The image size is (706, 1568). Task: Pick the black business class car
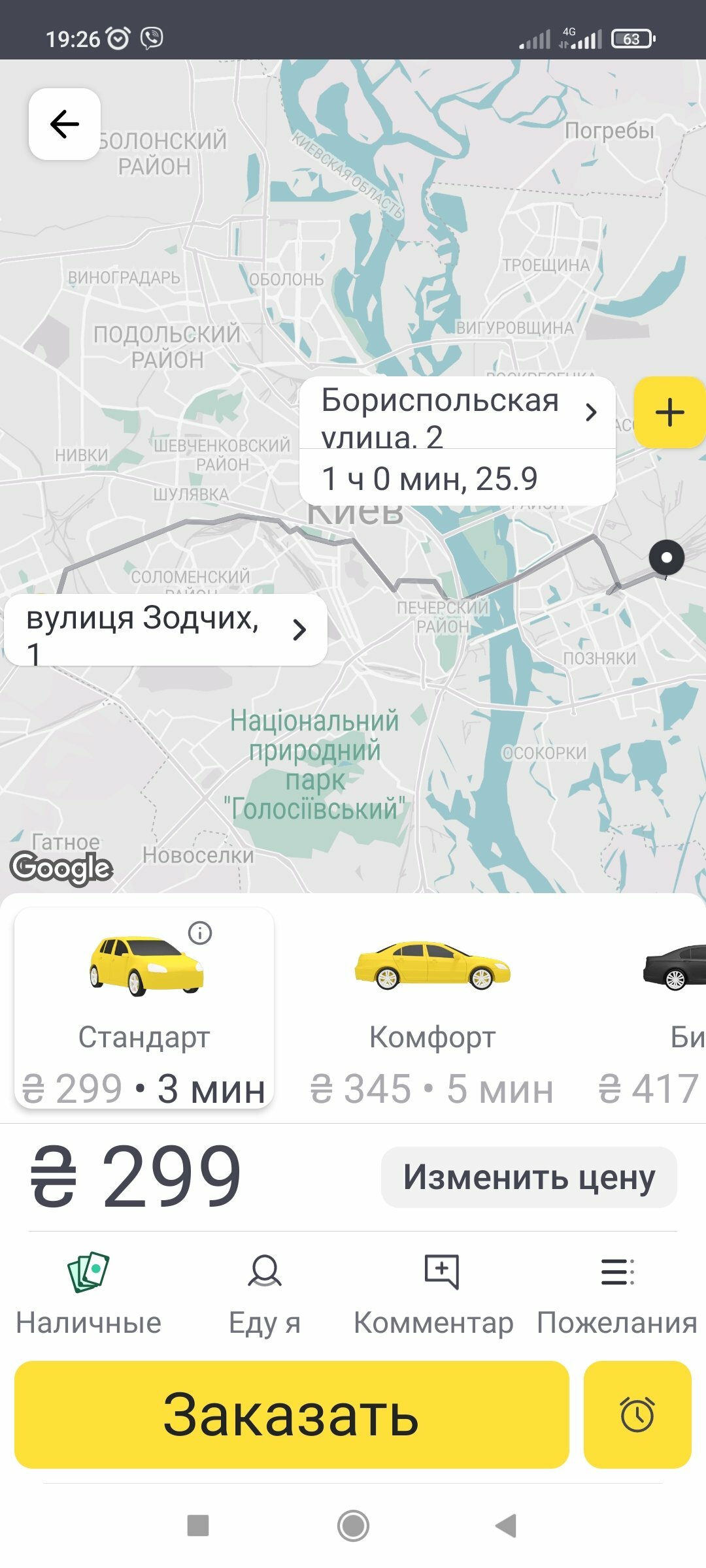point(654,1007)
